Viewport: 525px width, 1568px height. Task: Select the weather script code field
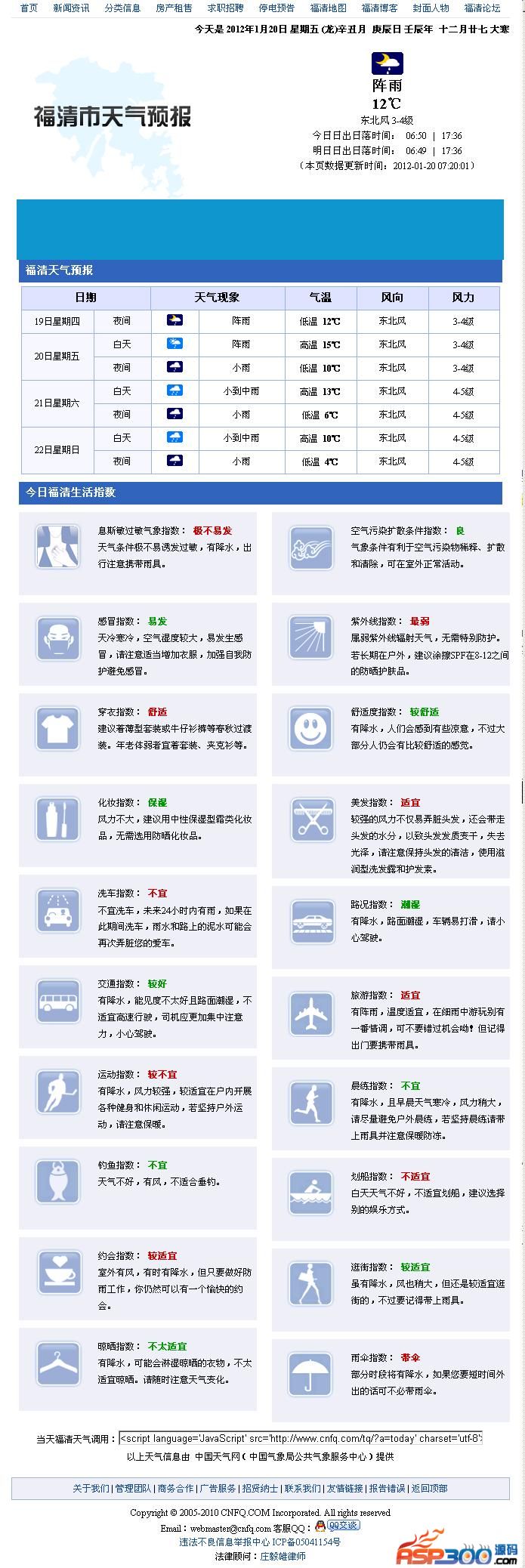[x=300, y=1438]
